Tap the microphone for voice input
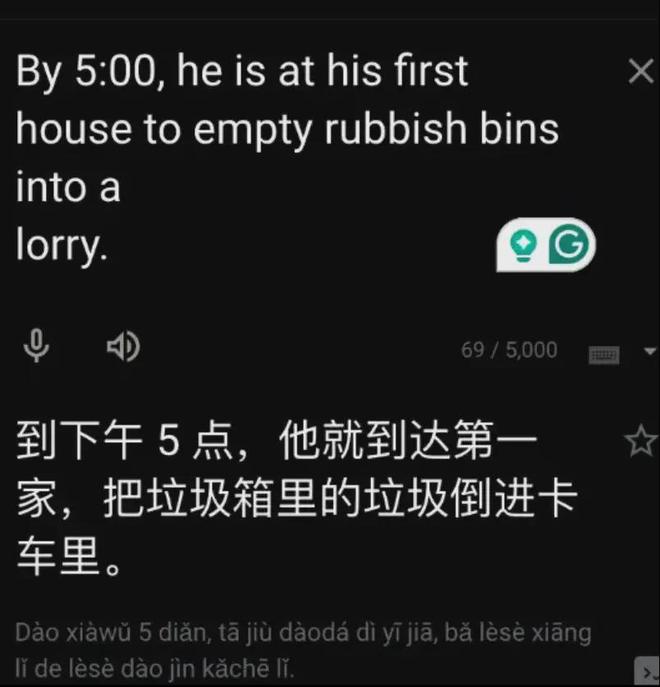 pos(37,346)
